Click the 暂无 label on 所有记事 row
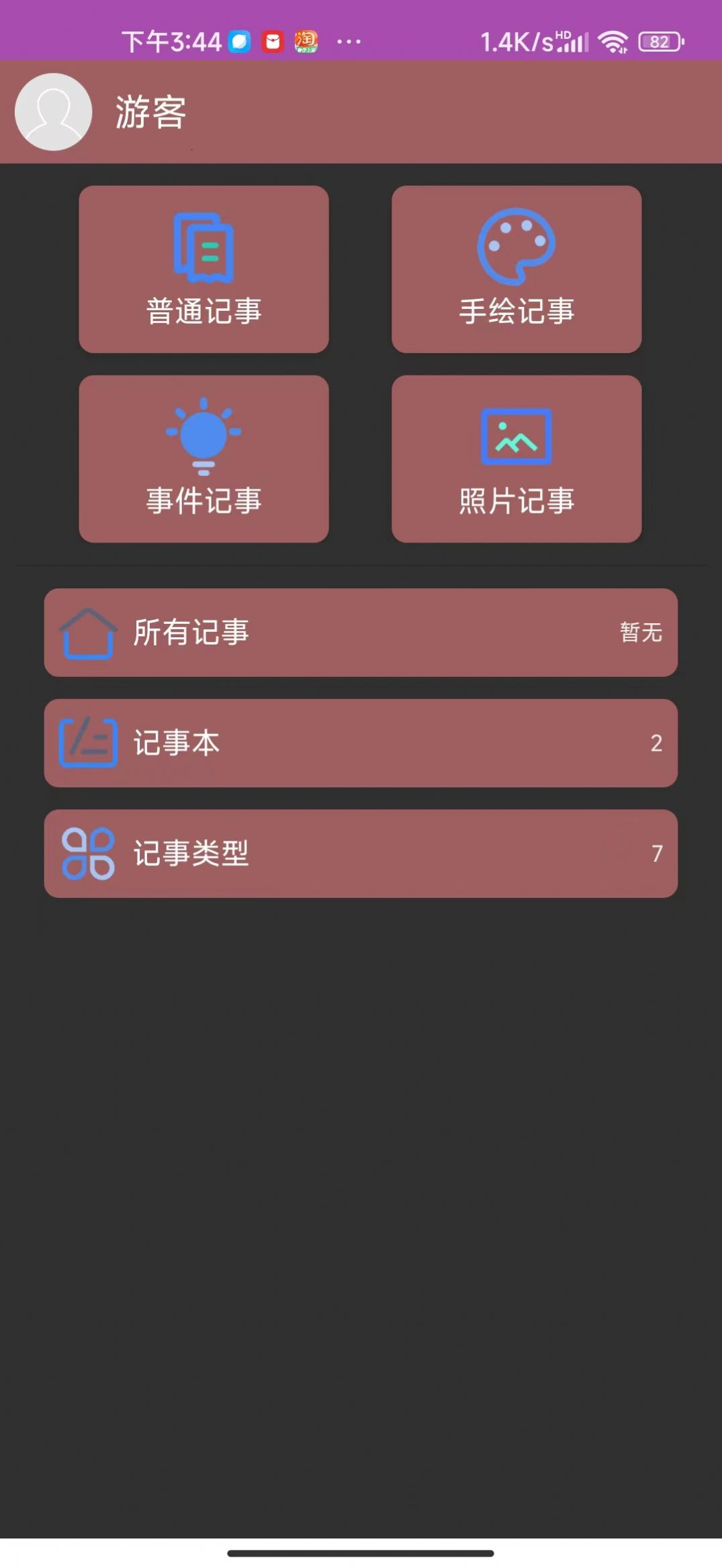 pyautogui.click(x=639, y=632)
